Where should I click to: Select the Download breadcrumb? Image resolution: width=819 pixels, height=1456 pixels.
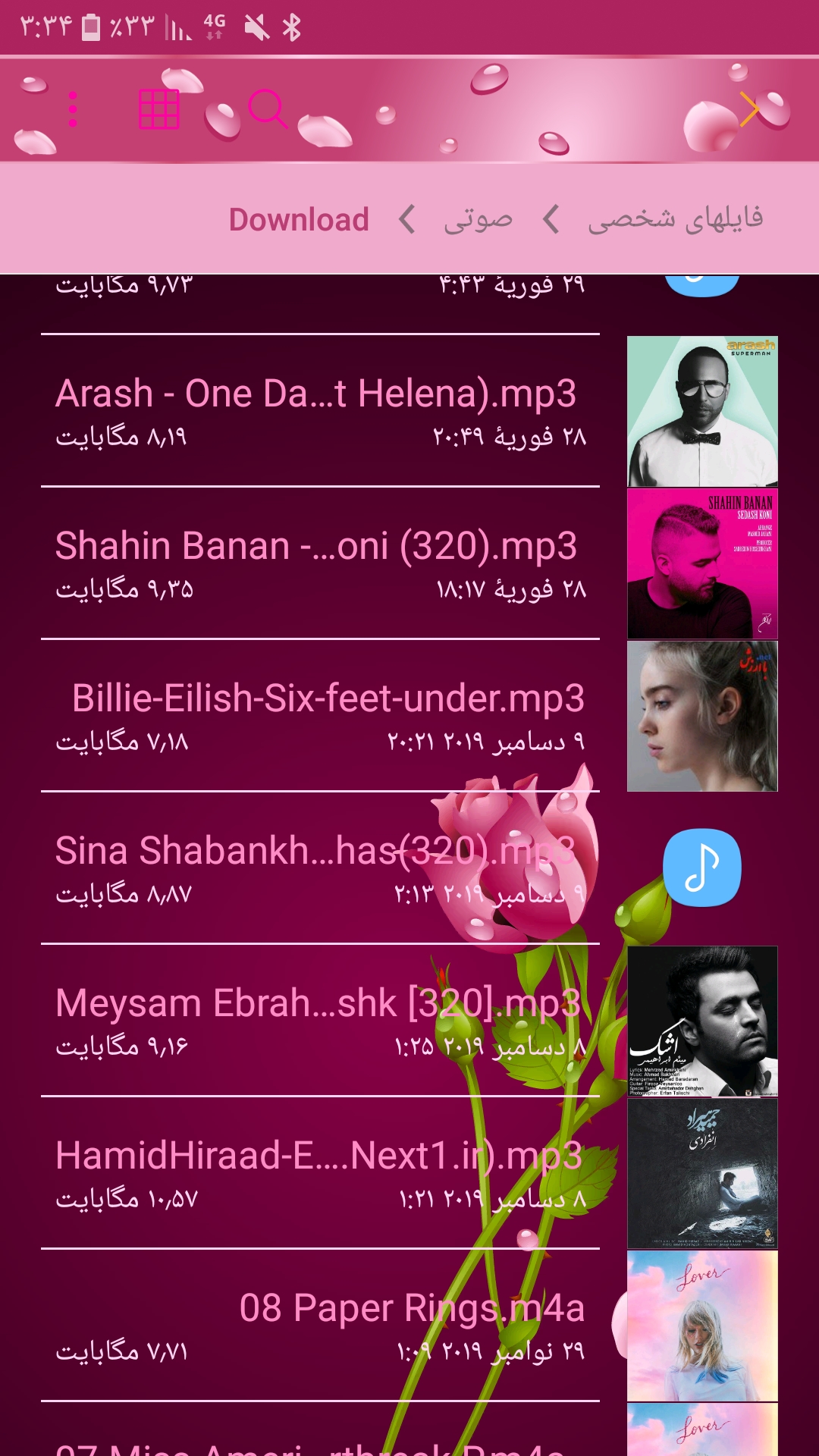[x=299, y=219]
